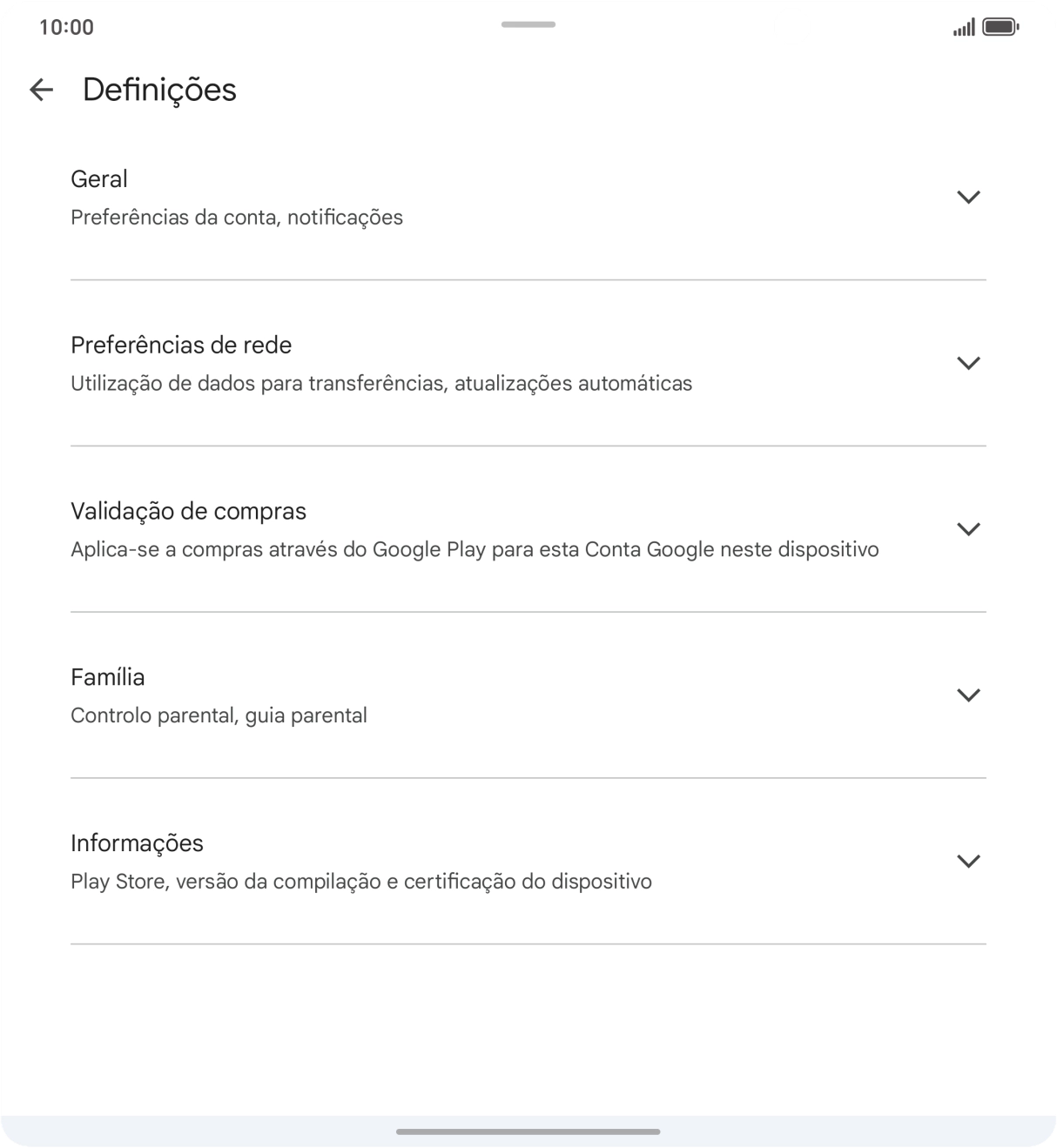Tap the signal strength indicator
1057x1148 pixels.
(962, 26)
